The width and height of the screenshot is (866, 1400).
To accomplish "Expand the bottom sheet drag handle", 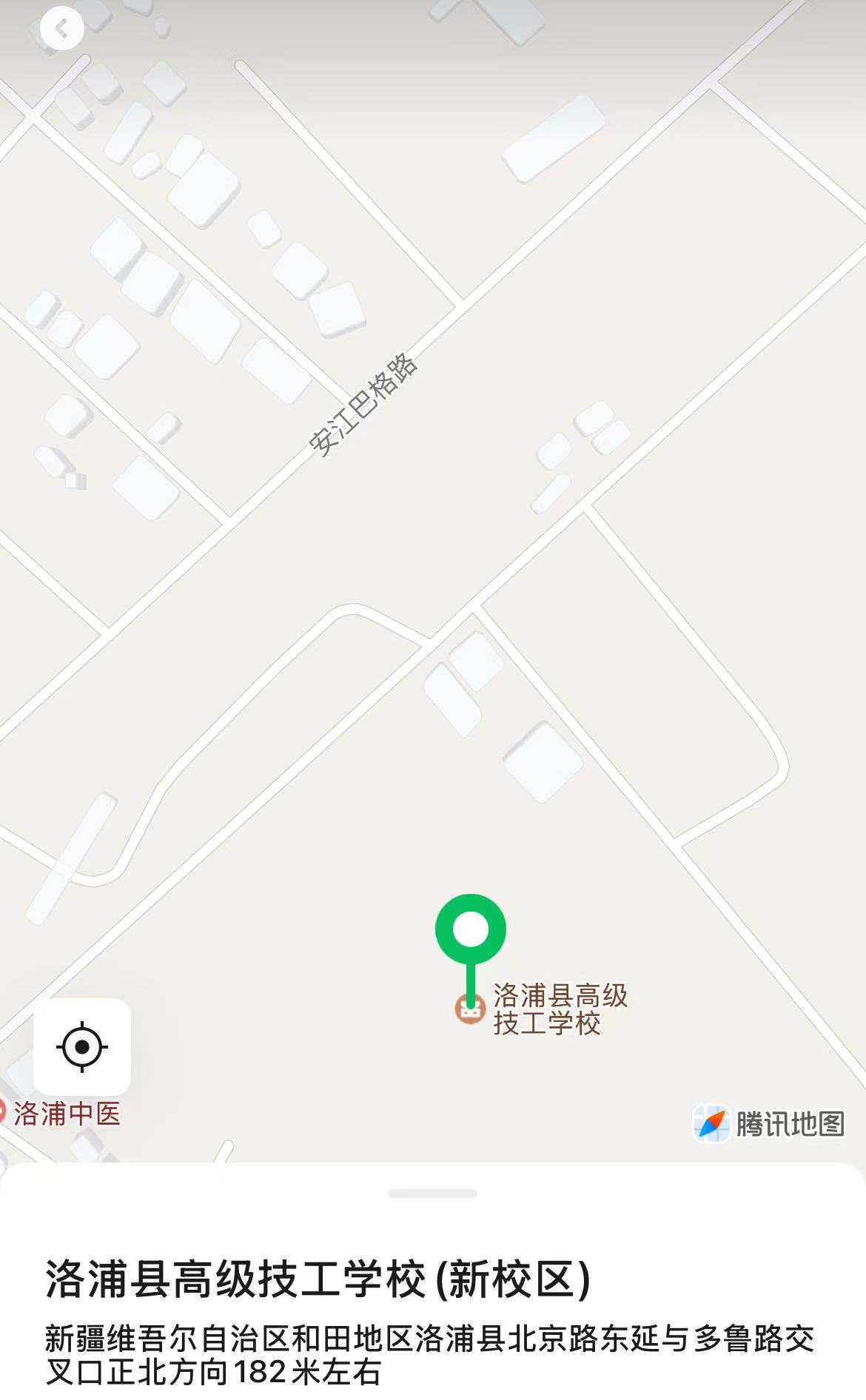I will click(x=432, y=1194).
